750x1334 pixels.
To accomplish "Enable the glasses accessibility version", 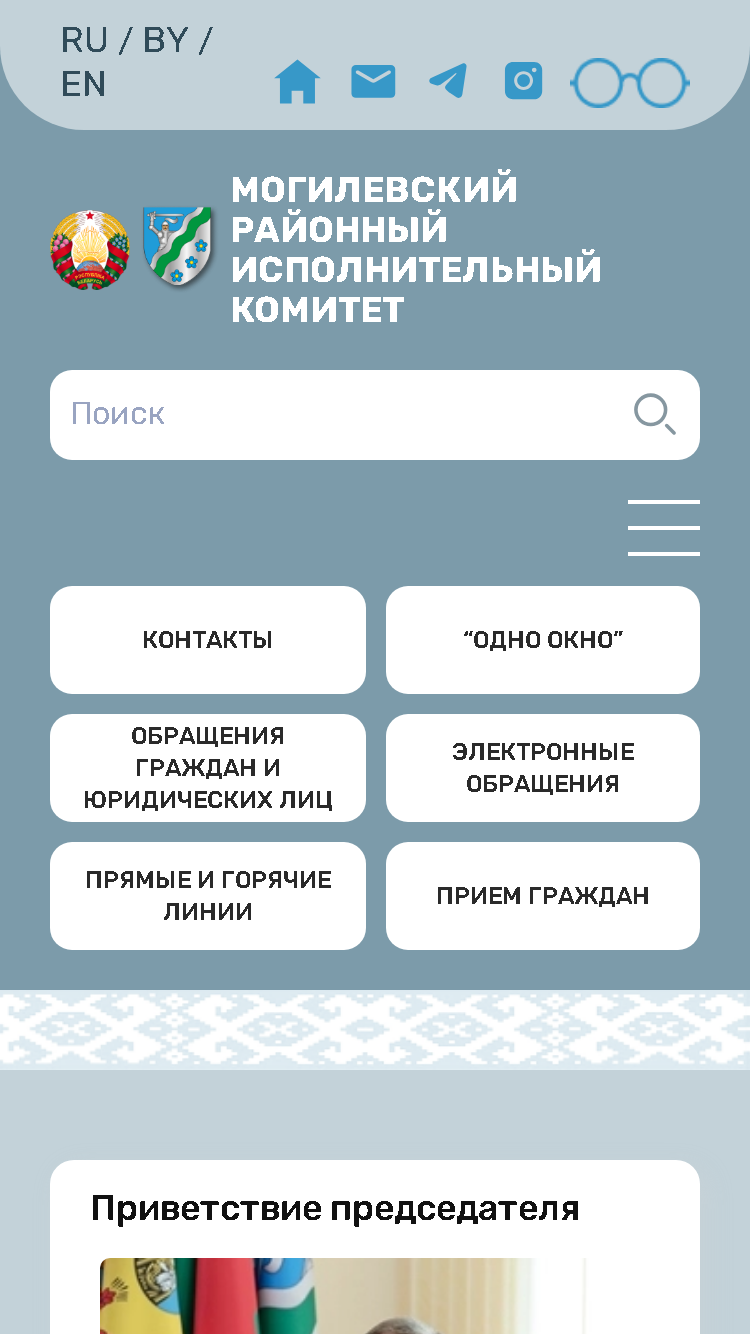I will (x=630, y=82).
